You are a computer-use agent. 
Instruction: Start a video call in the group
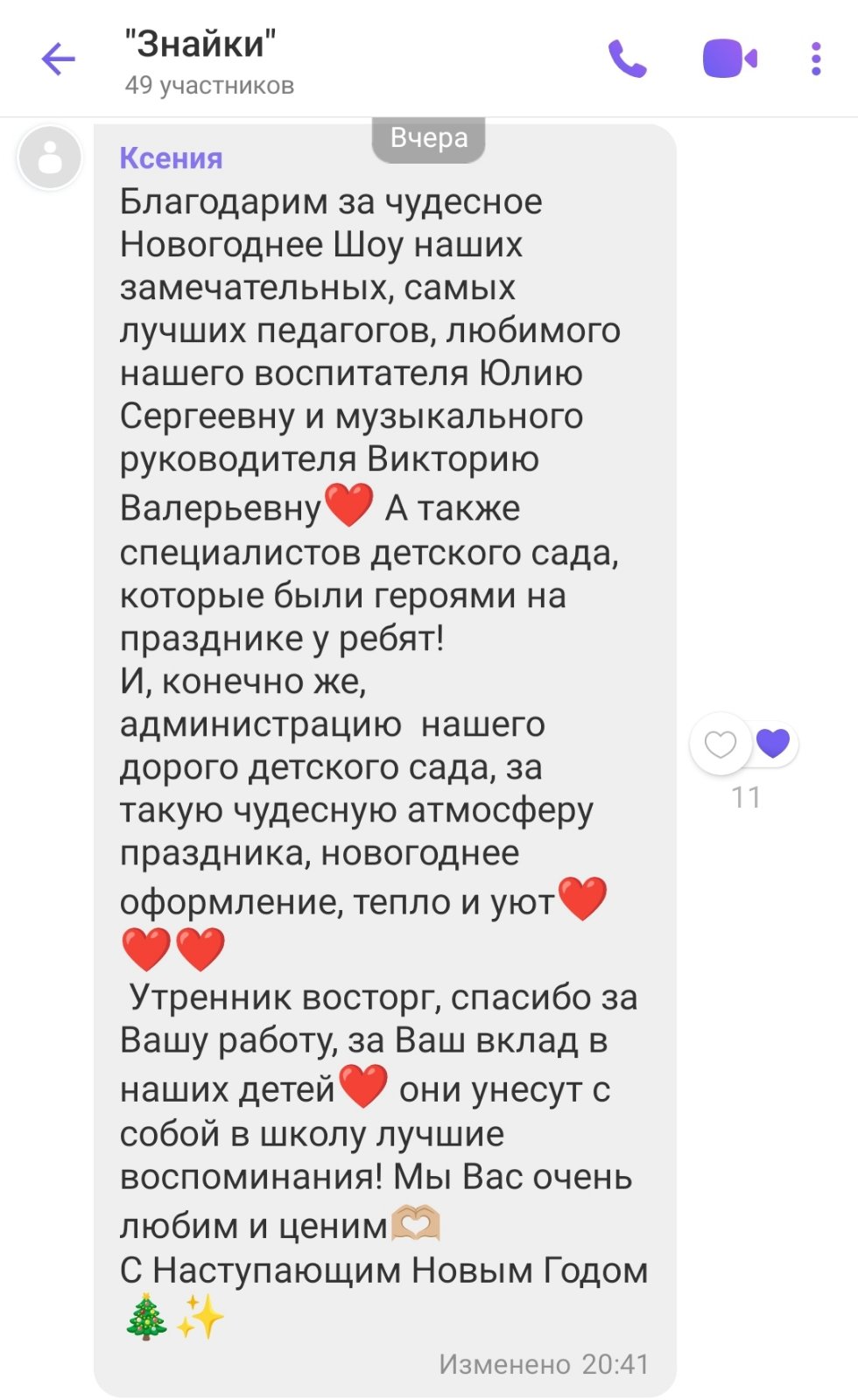729,59
